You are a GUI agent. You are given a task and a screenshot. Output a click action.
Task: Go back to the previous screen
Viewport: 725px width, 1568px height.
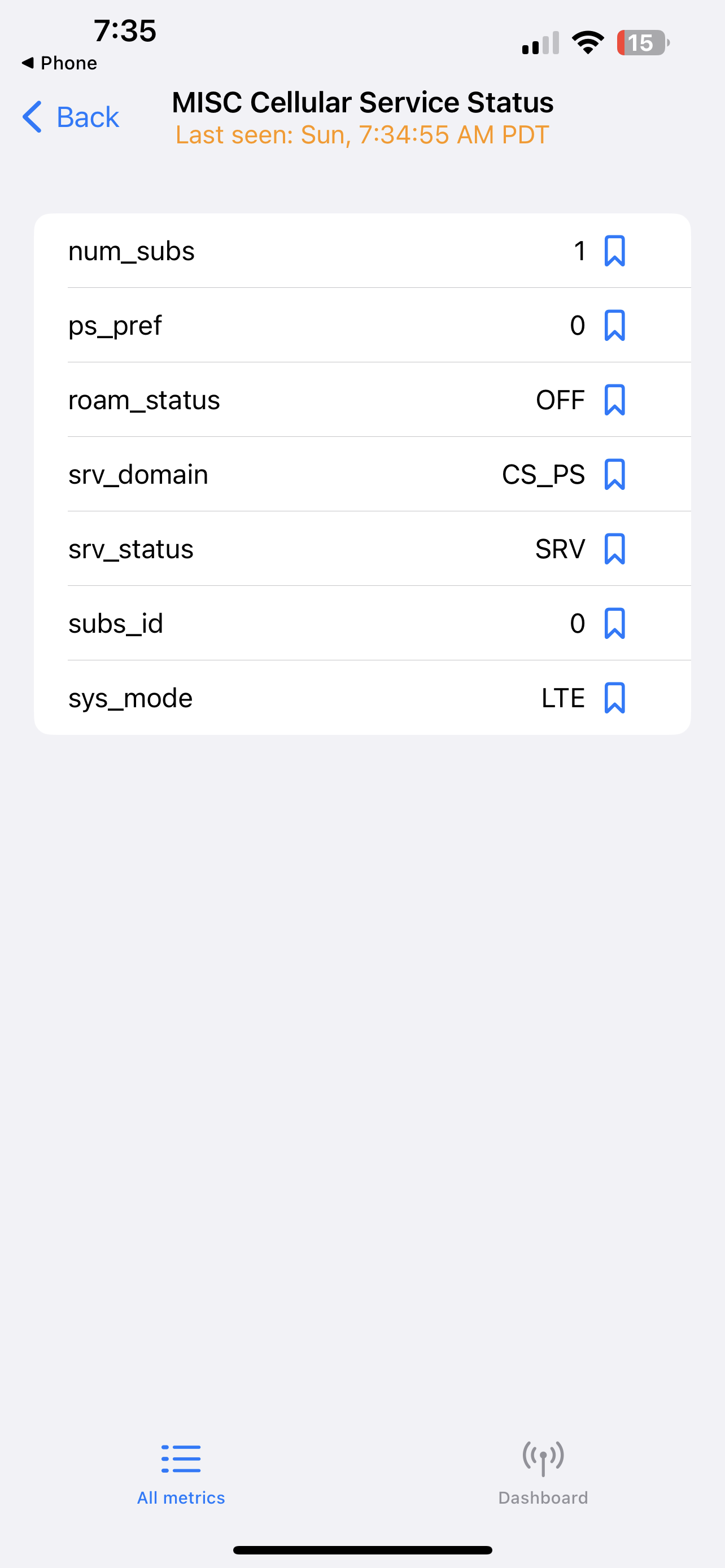tap(71, 117)
